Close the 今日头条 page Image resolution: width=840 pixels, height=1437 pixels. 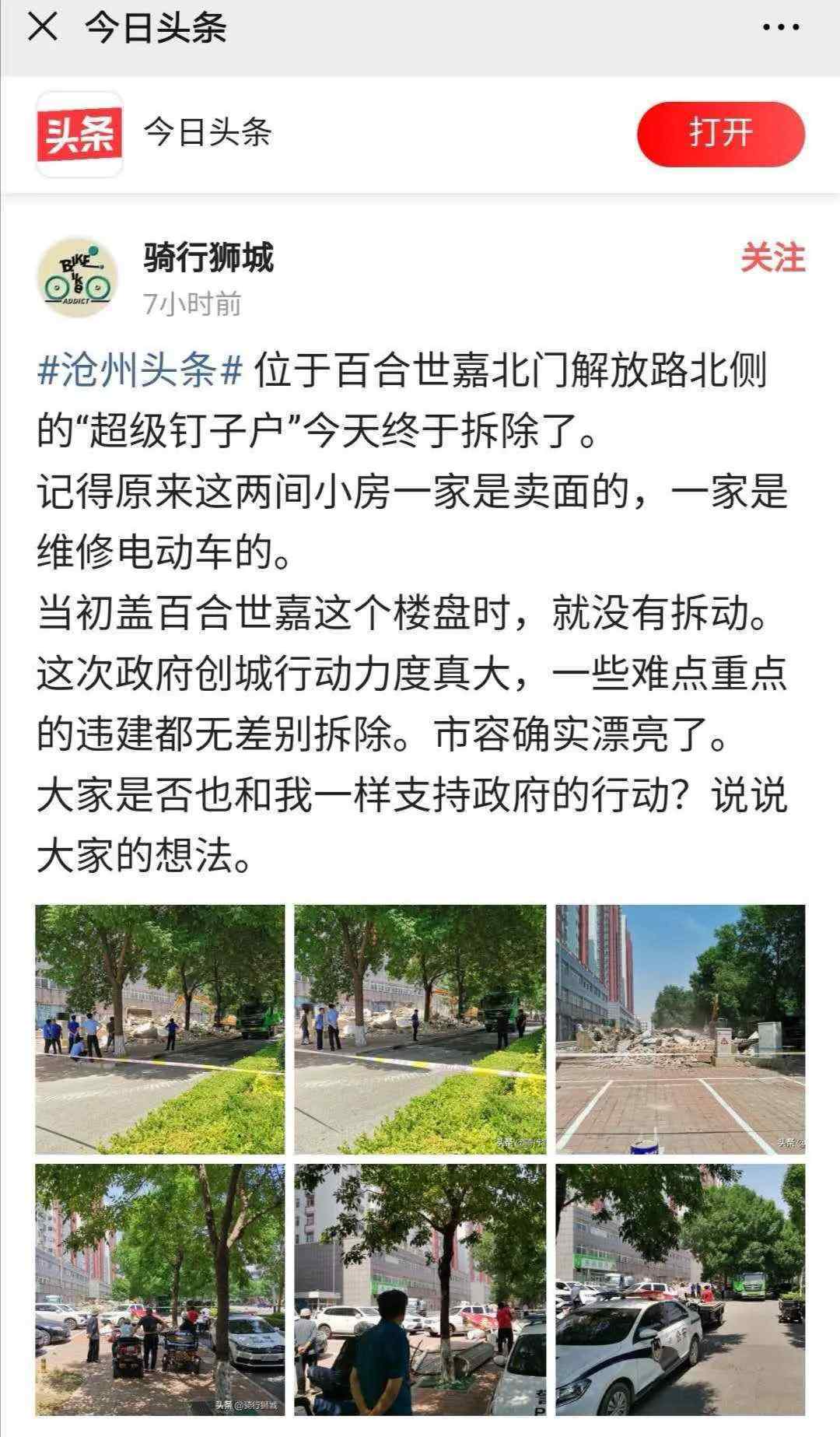click(x=42, y=28)
